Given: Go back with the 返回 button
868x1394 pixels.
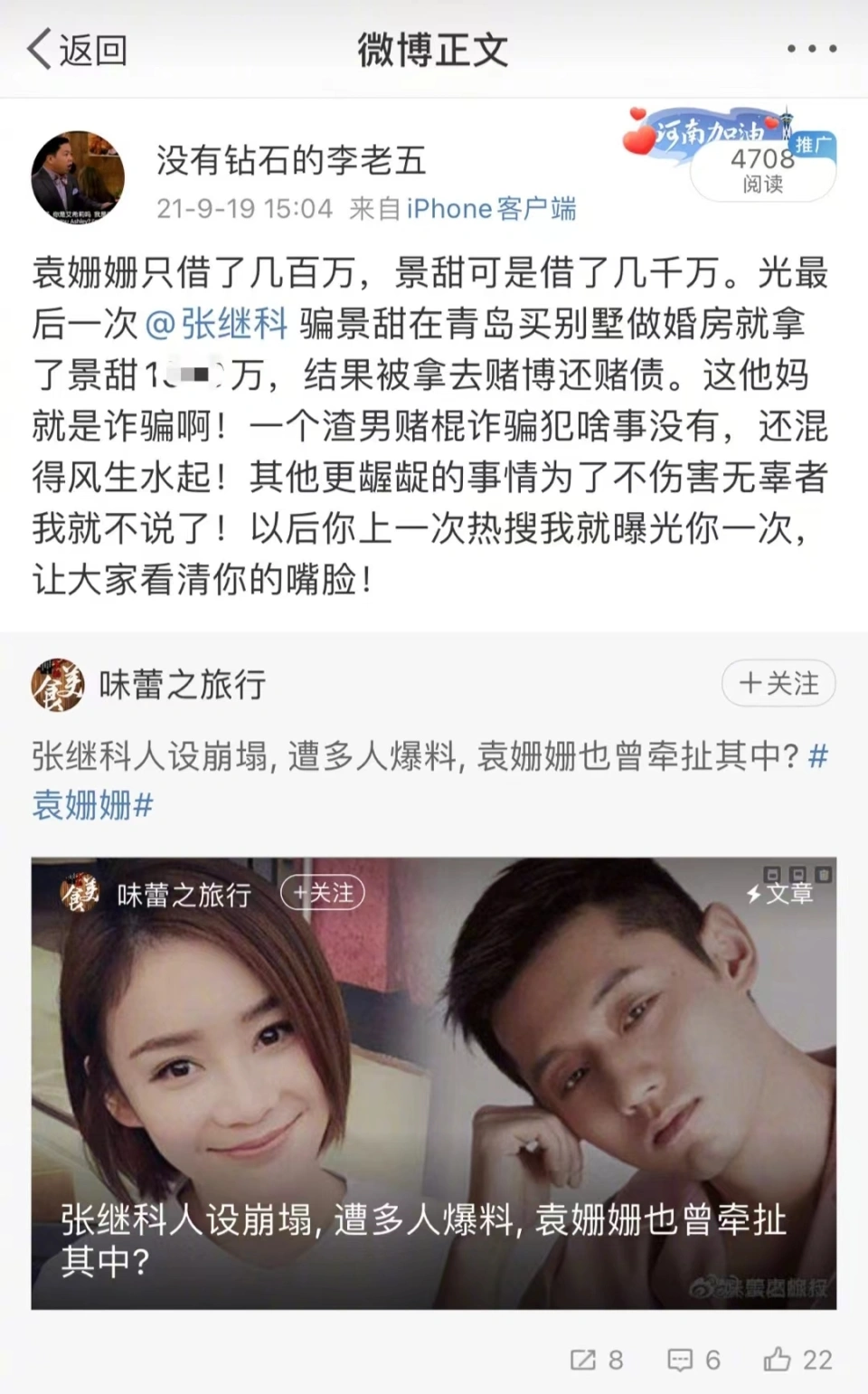Looking at the screenshot, I should (77, 50).
